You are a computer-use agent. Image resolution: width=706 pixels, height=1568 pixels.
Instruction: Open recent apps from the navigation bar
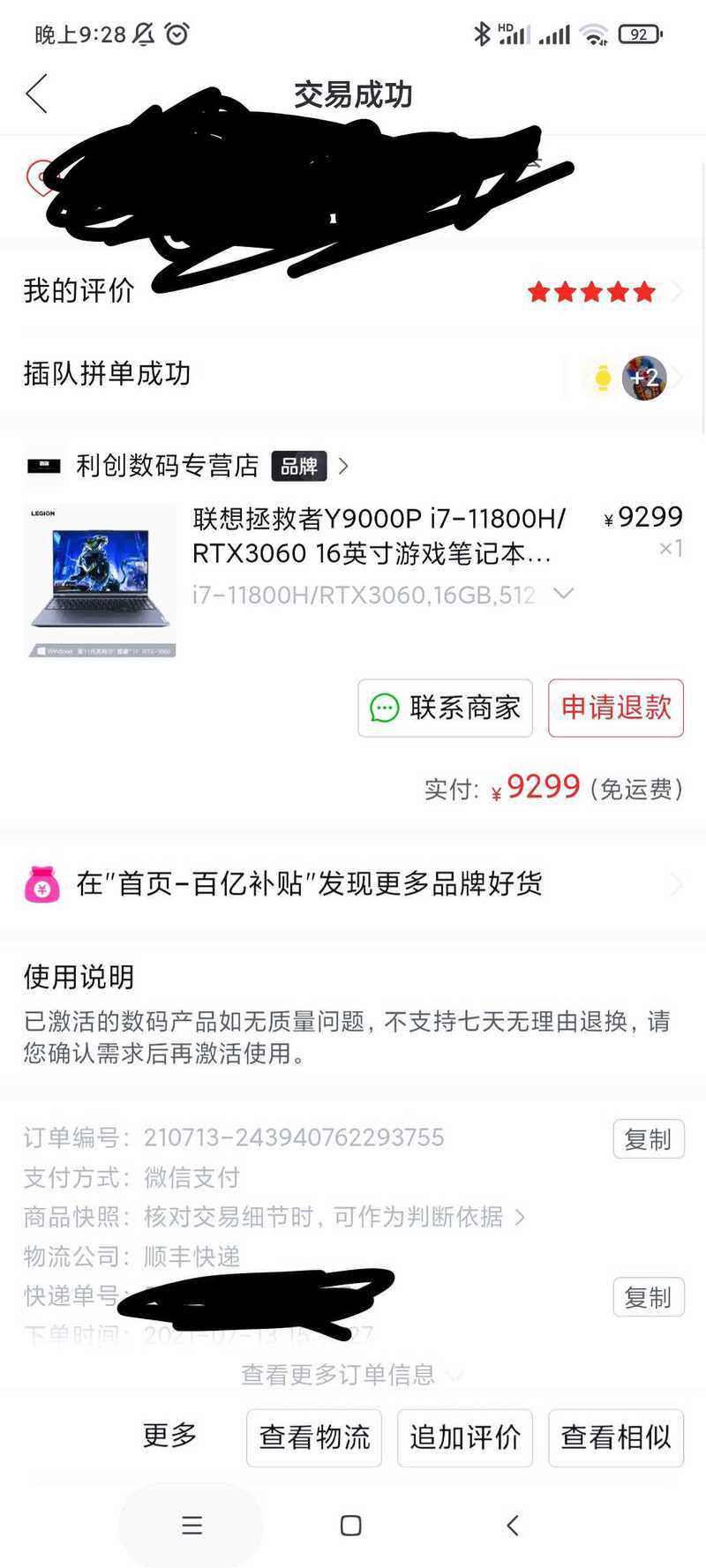(x=192, y=1526)
